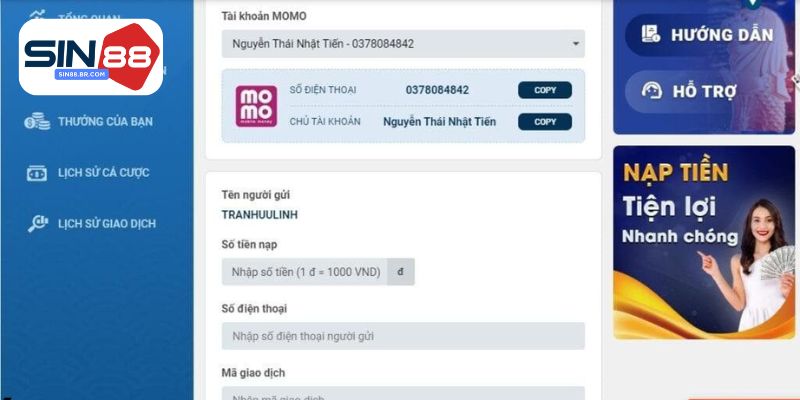Viewport: 800px width, 400px height.
Task: Tap the Số tiền nạp amount field
Action: (x=304, y=272)
